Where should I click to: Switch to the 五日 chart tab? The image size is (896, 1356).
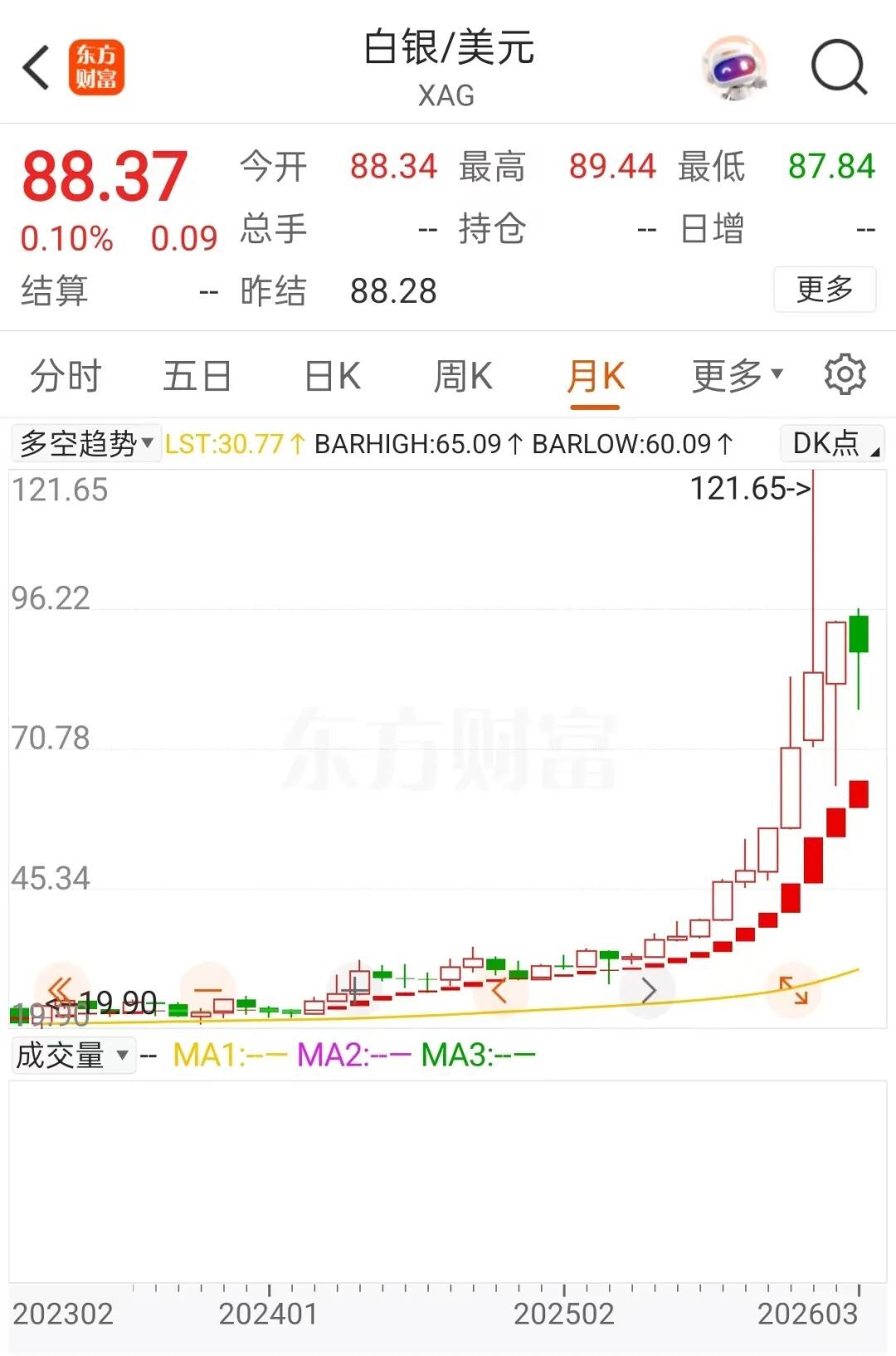click(x=197, y=377)
